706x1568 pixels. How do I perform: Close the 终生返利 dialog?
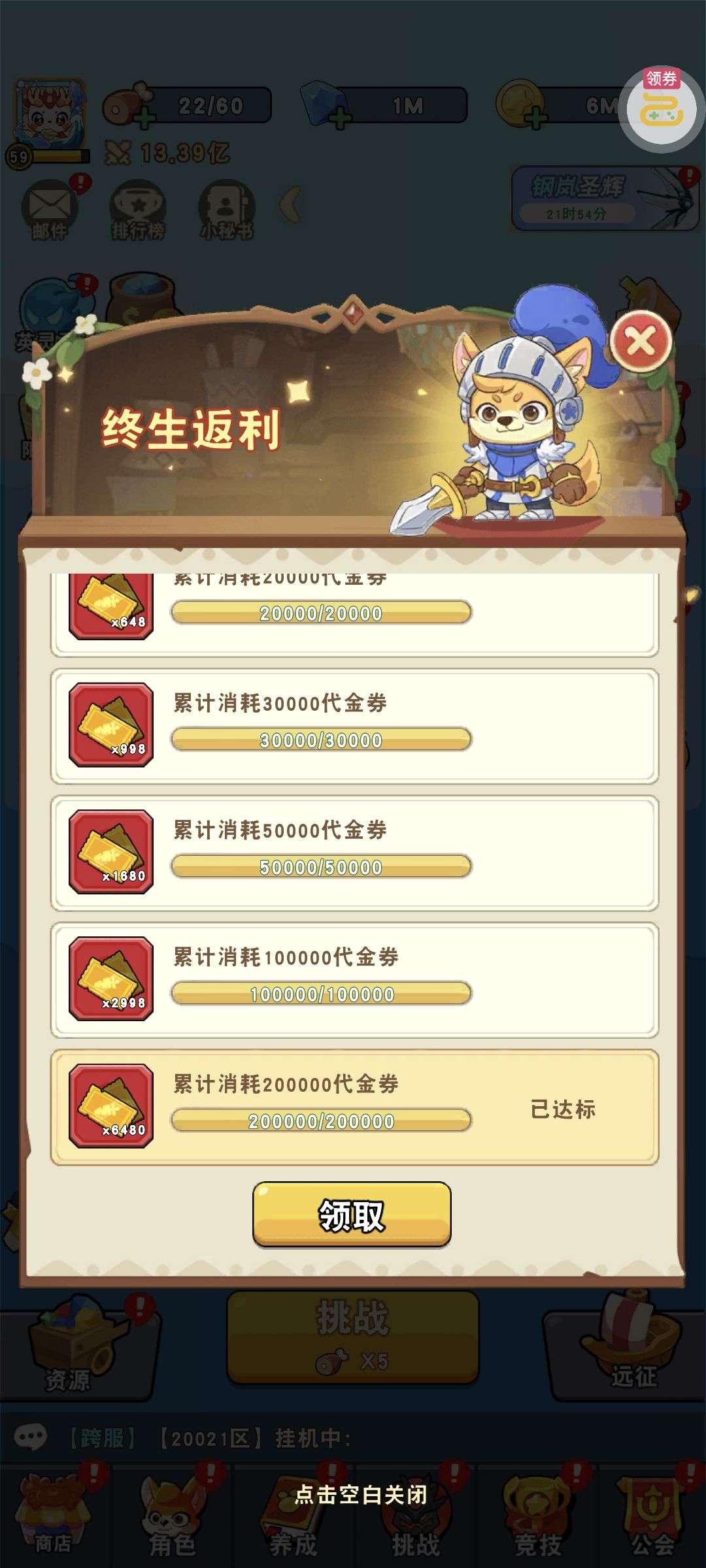click(641, 341)
